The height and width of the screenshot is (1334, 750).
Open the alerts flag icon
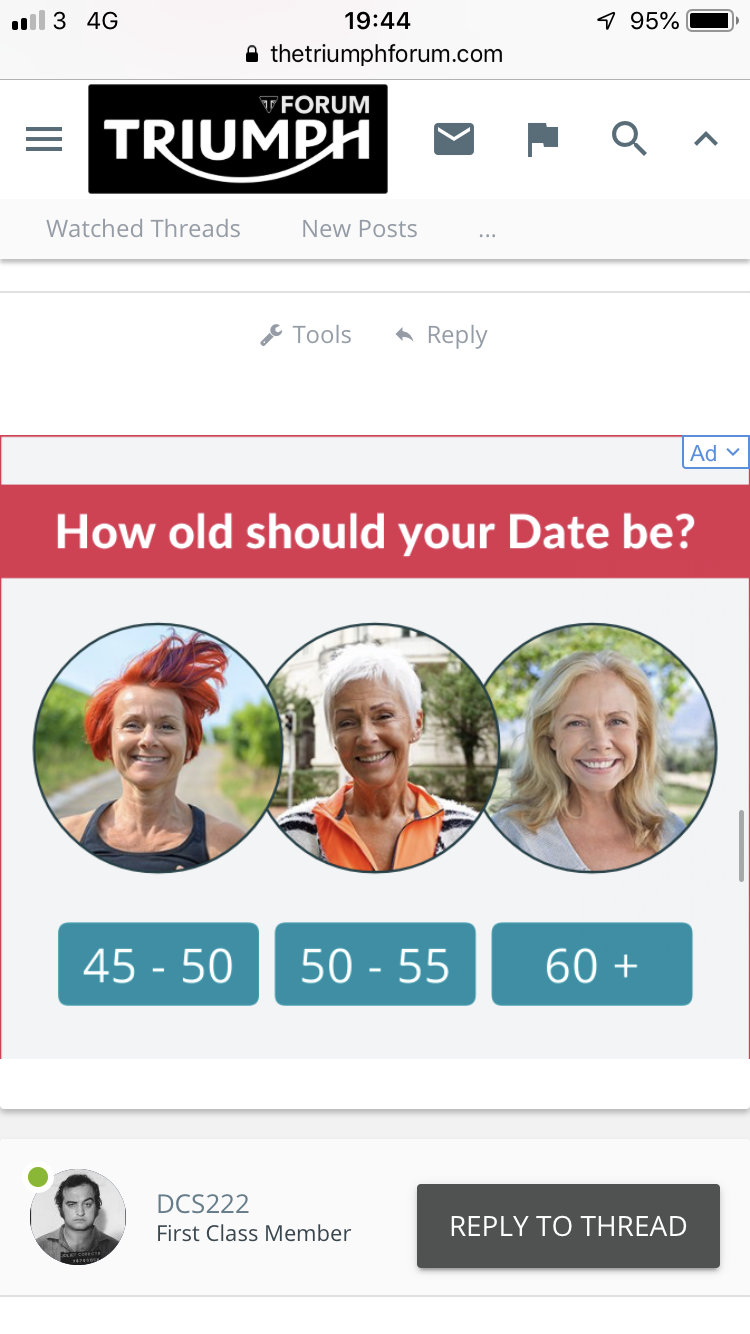(x=542, y=139)
